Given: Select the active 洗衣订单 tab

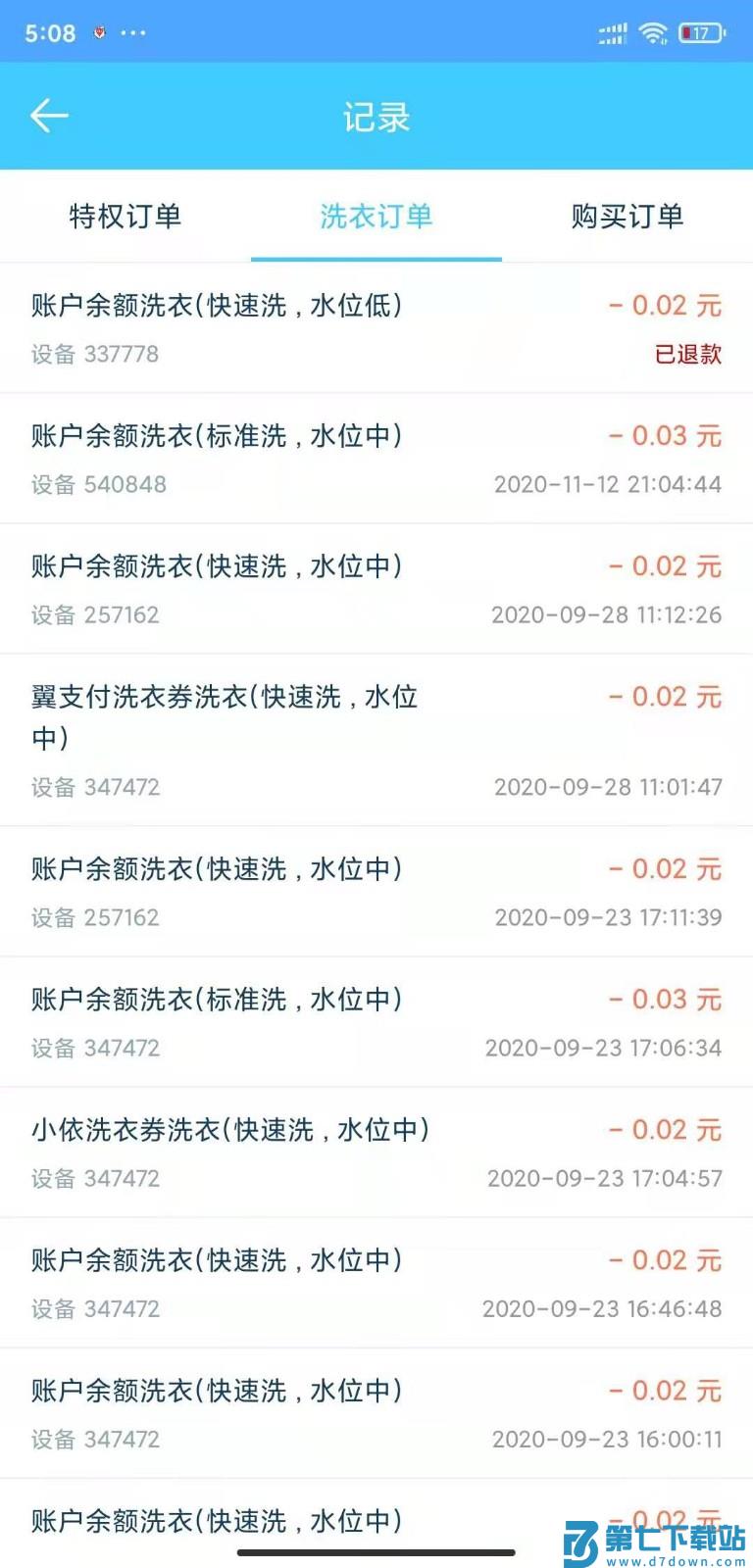Looking at the screenshot, I should click(376, 218).
